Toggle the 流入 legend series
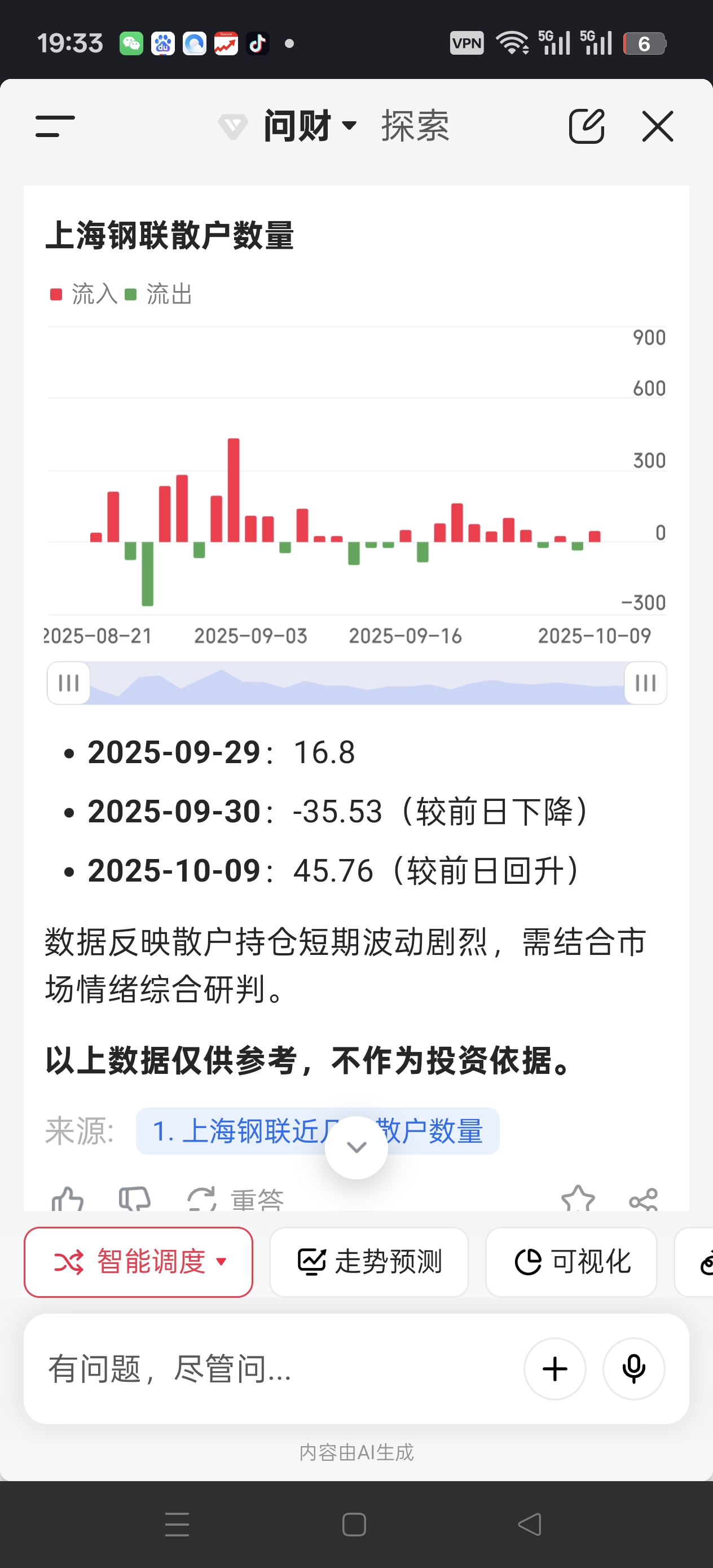This screenshot has height=1568, width=713. pos(84,294)
